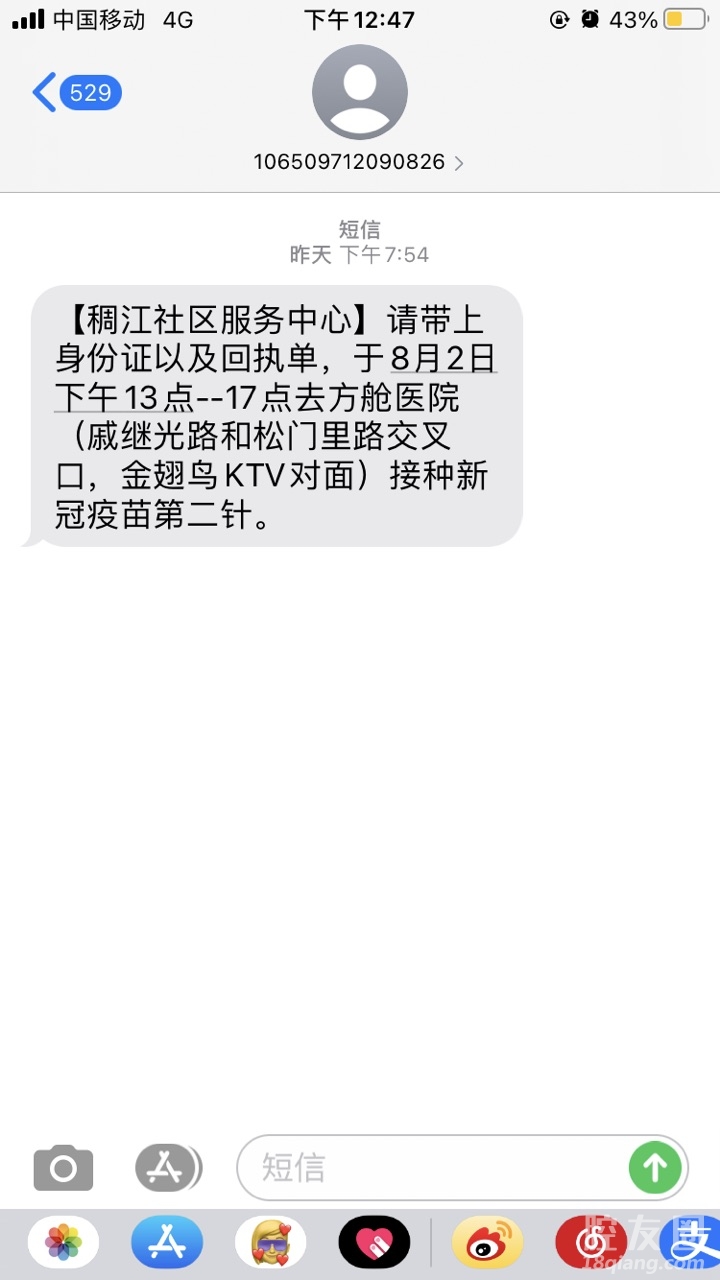The image size is (720, 1280).
Task: Open contact details for 106509712090826
Action: [359, 162]
